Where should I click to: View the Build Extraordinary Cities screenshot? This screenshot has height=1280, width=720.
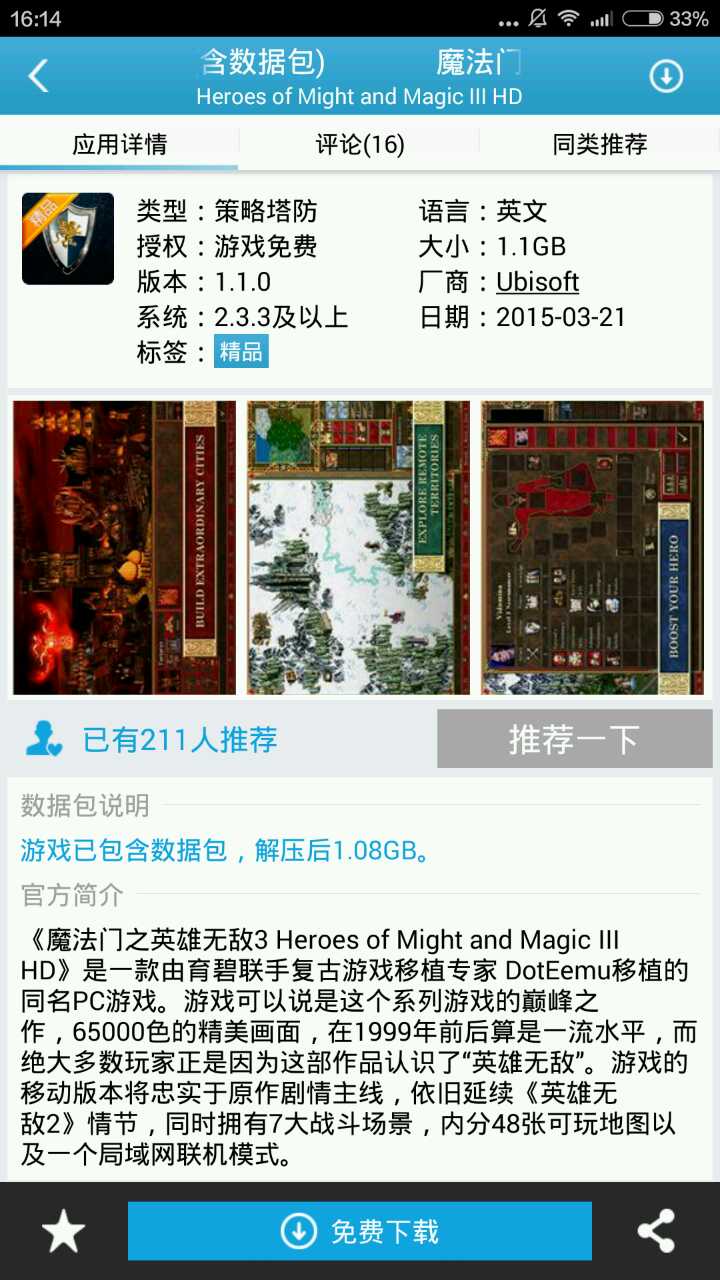(124, 547)
